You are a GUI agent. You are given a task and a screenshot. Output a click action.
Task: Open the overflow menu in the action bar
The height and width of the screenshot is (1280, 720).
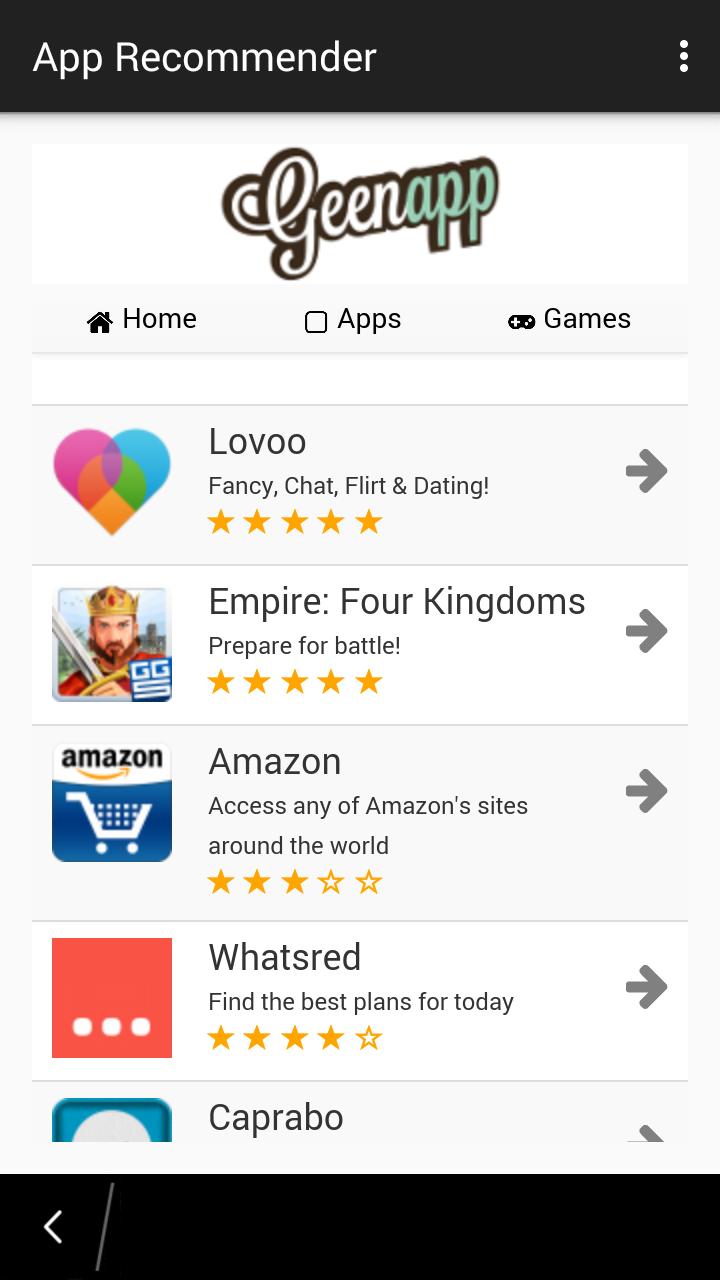click(684, 57)
